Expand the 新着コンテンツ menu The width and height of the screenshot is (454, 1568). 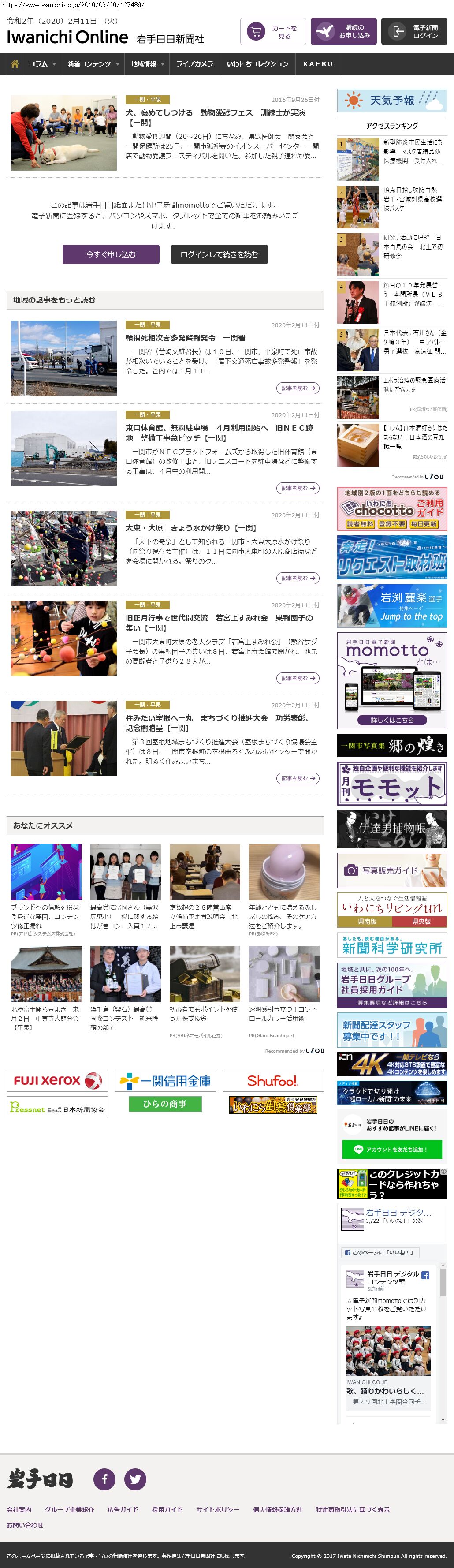[93, 64]
